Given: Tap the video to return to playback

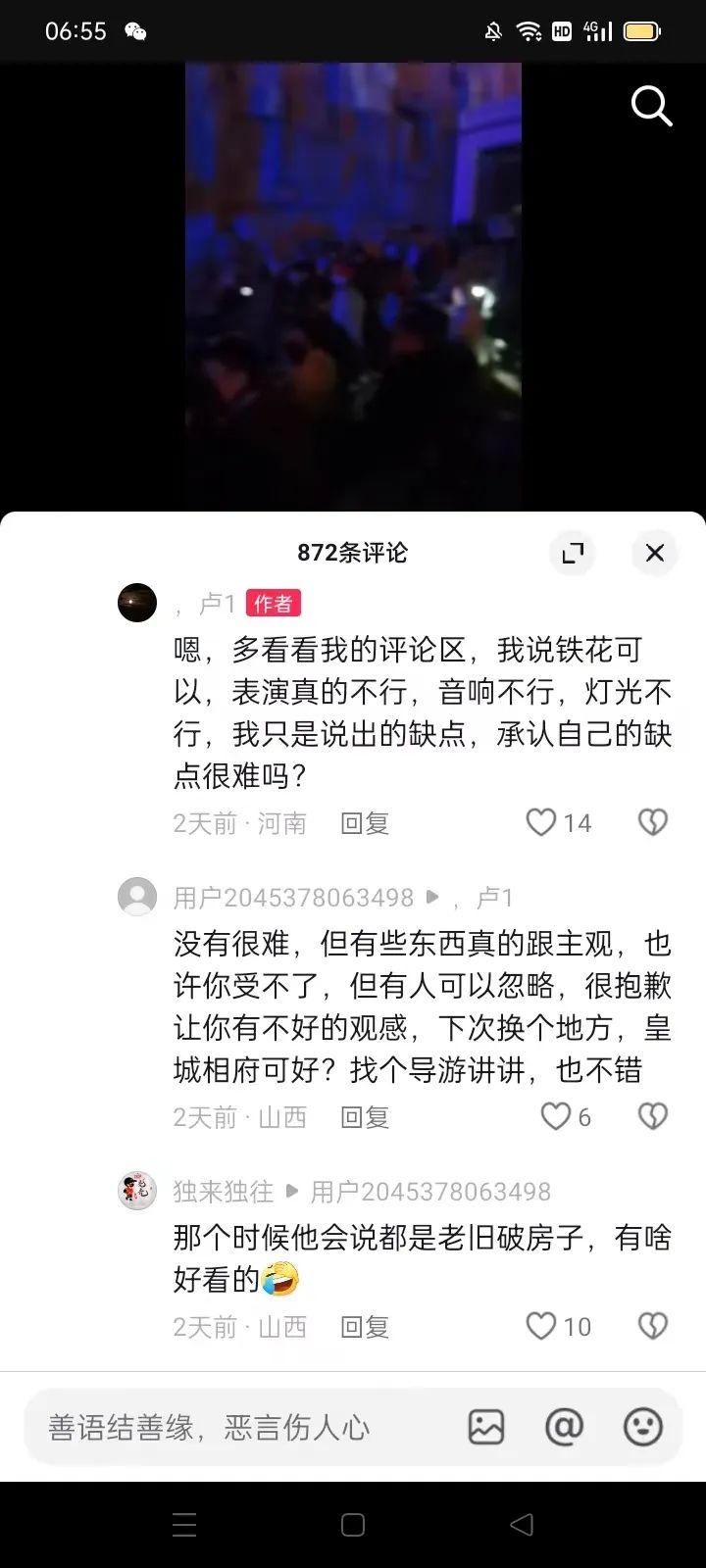Looking at the screenshot, I should pyautogui.click(x=353, y=286).
